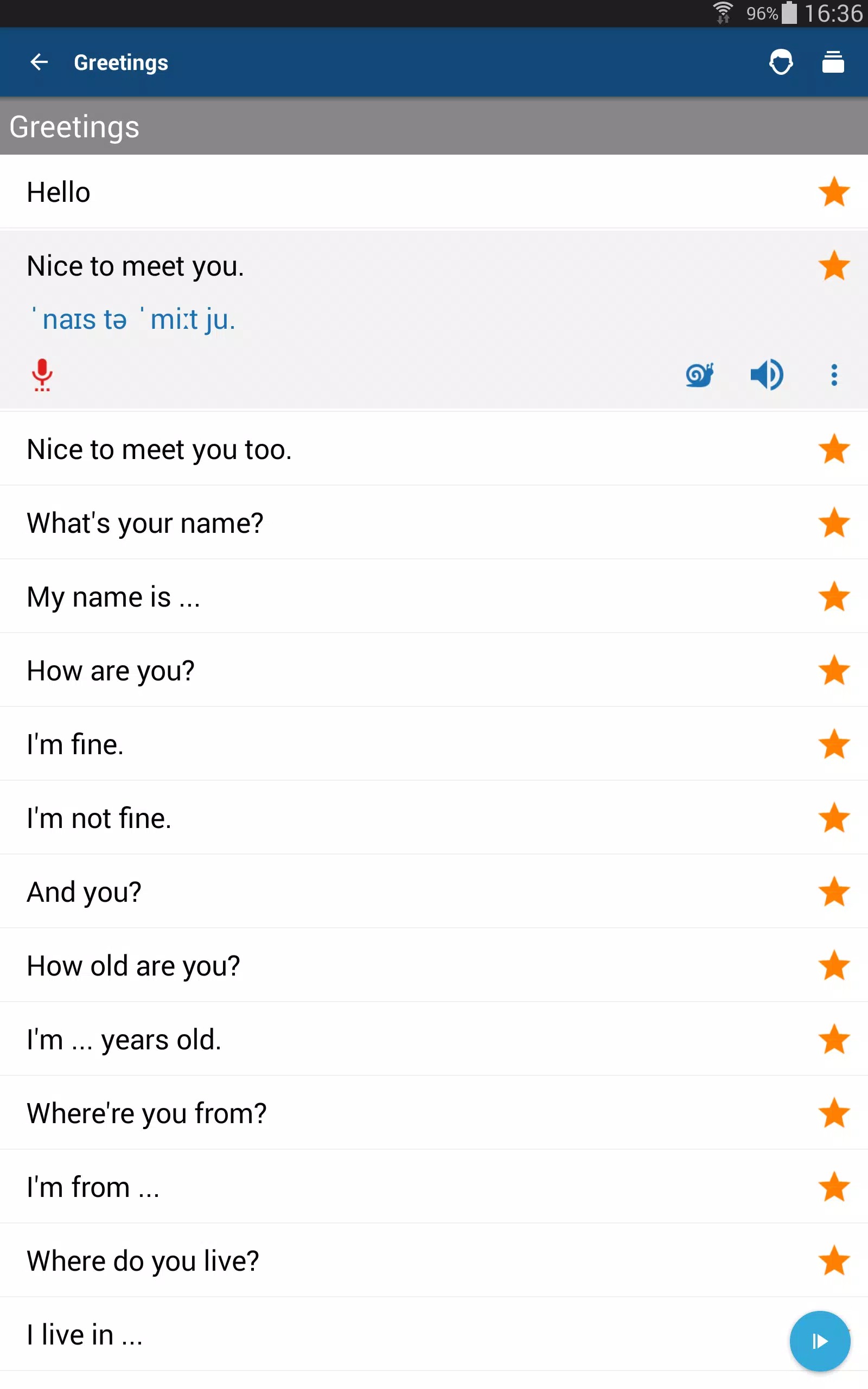Record your voice with the red microphone
Screen dimensions: 868x1389
pyautogui.click(x=42, y=375)
